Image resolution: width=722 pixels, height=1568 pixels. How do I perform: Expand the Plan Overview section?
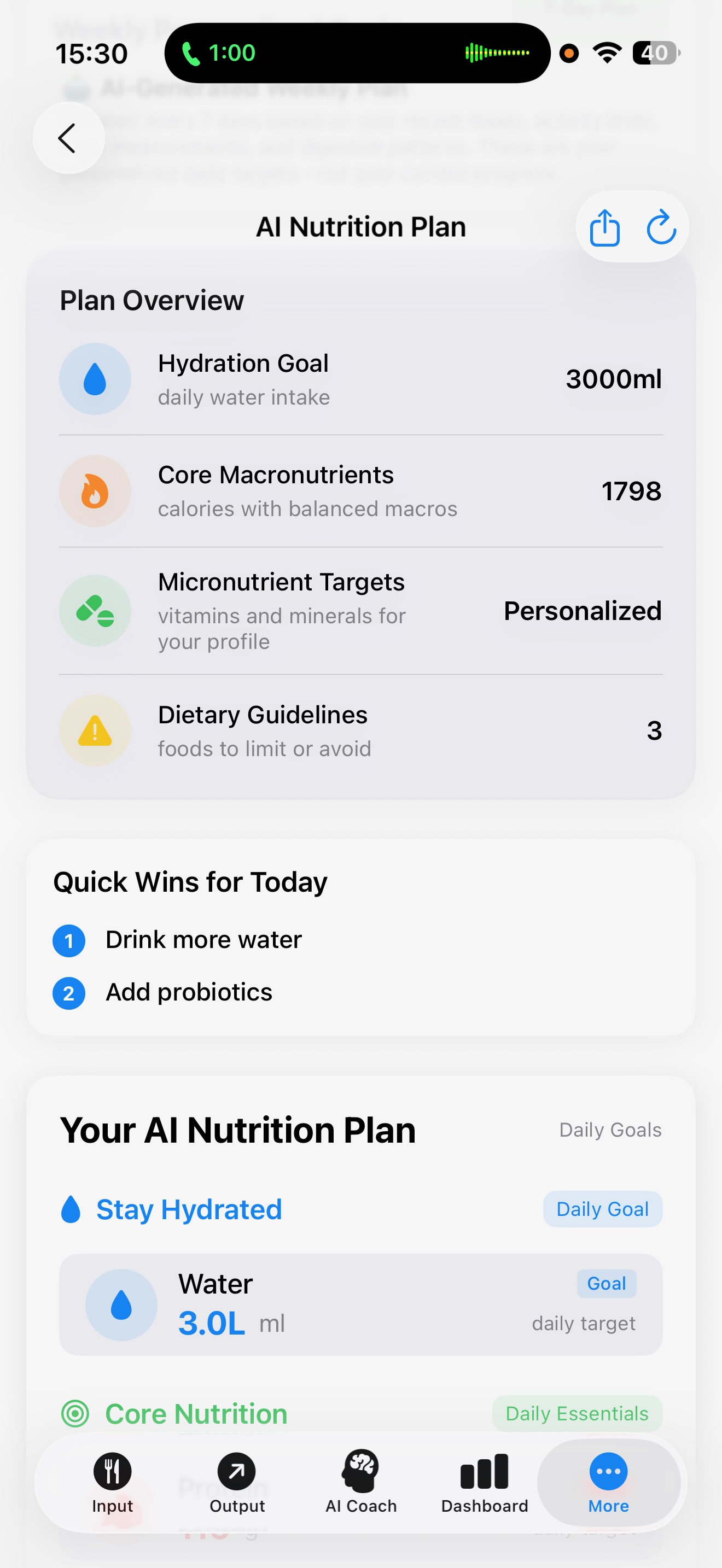151,300
